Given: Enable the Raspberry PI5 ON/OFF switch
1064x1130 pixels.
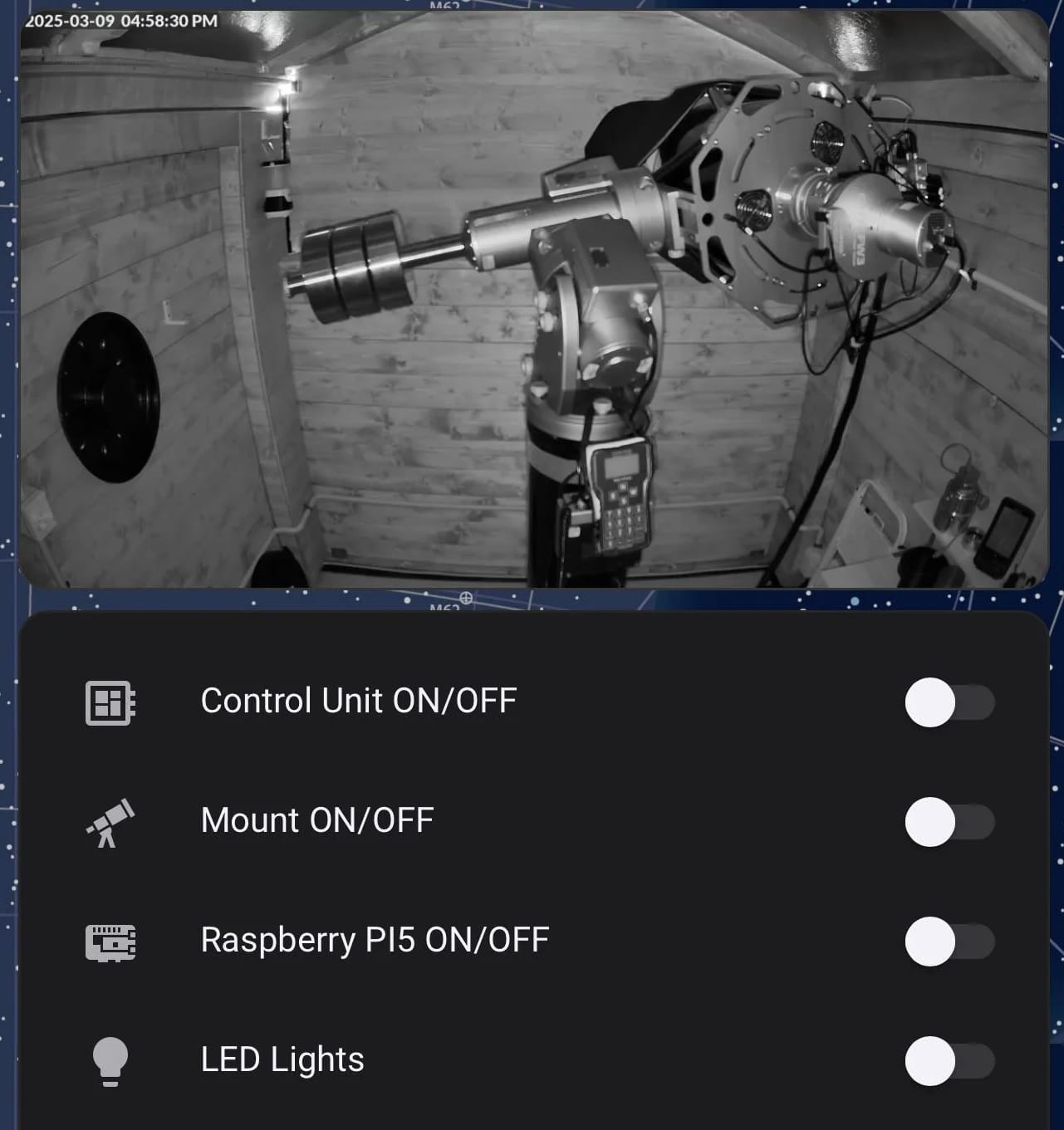Looking at the screenshot, I should (949, 942).
